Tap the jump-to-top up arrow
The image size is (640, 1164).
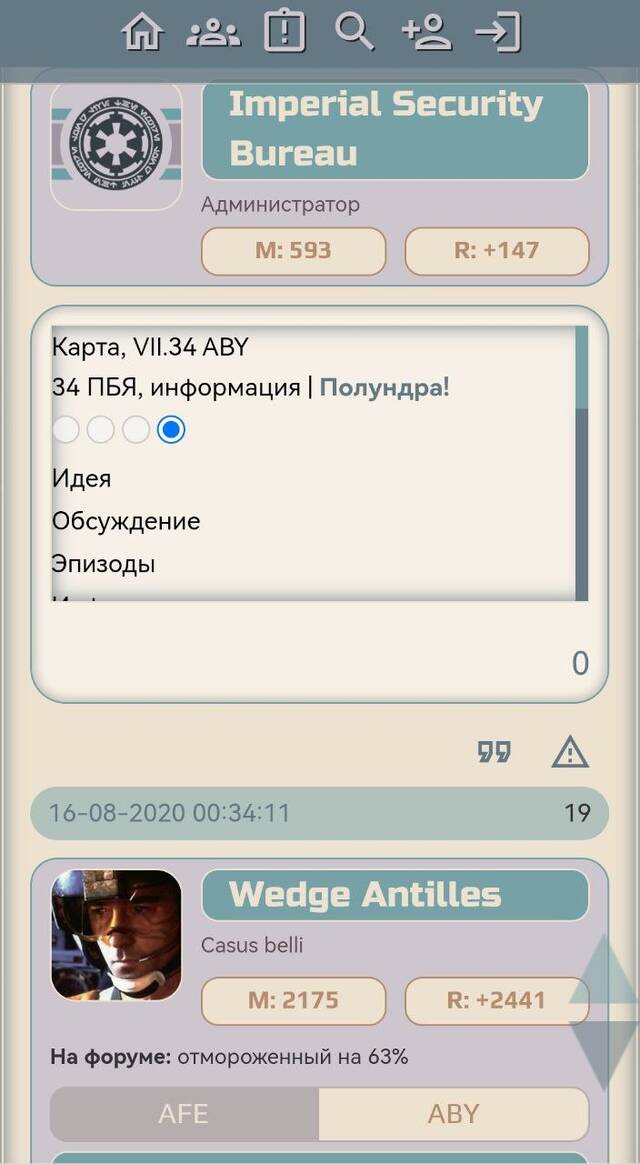click(x=605, y=969)
